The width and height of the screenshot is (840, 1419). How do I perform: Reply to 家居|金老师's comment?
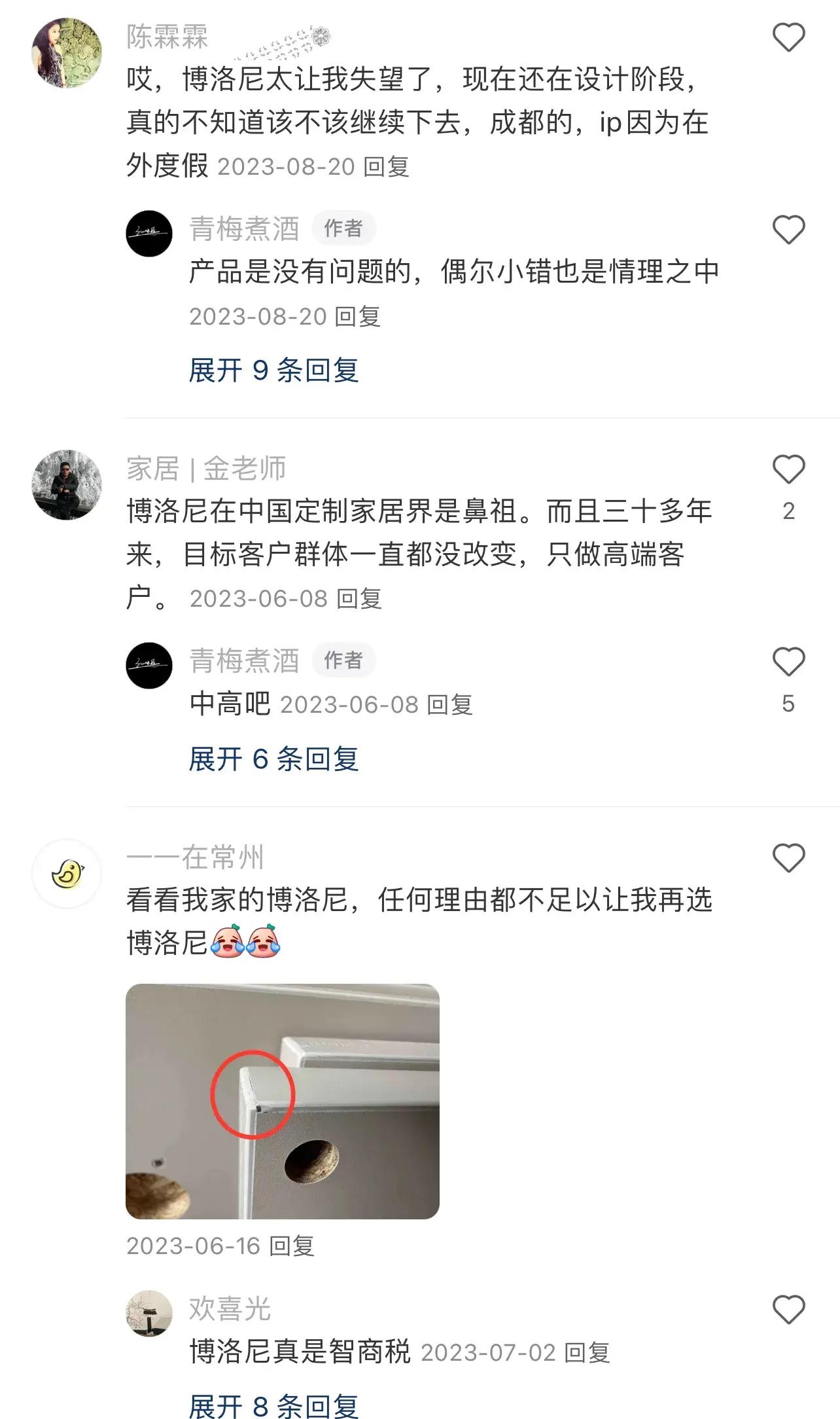click(359, 598)
